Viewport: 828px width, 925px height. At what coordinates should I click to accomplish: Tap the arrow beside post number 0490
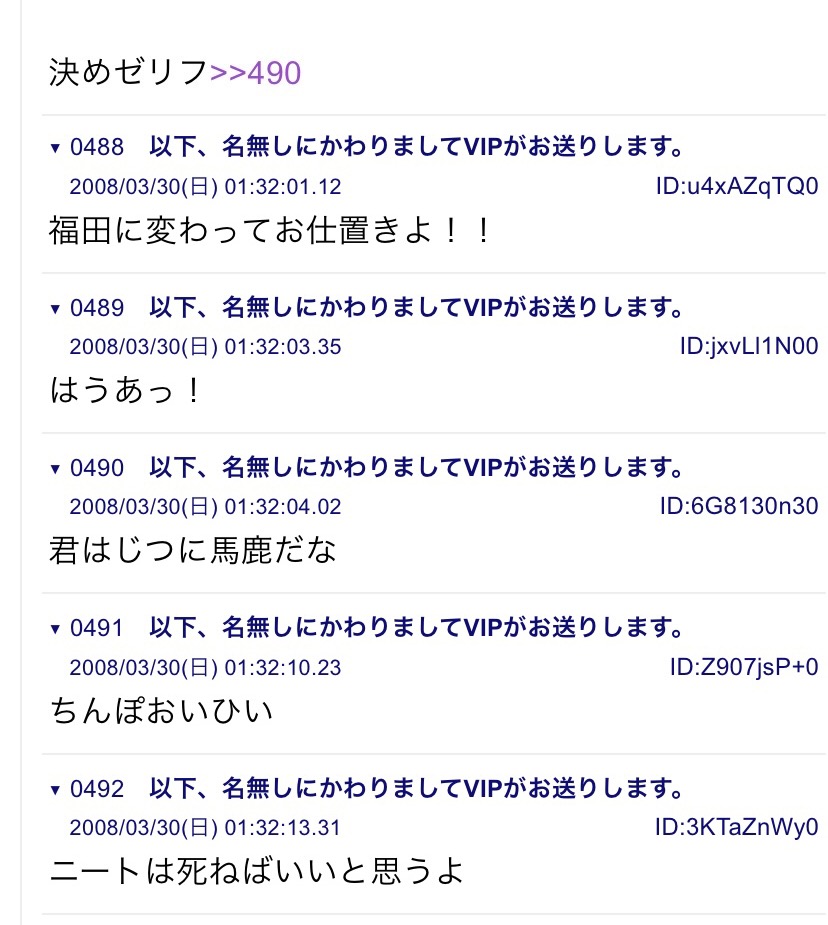pyautogui.click(x=55, y=469)
